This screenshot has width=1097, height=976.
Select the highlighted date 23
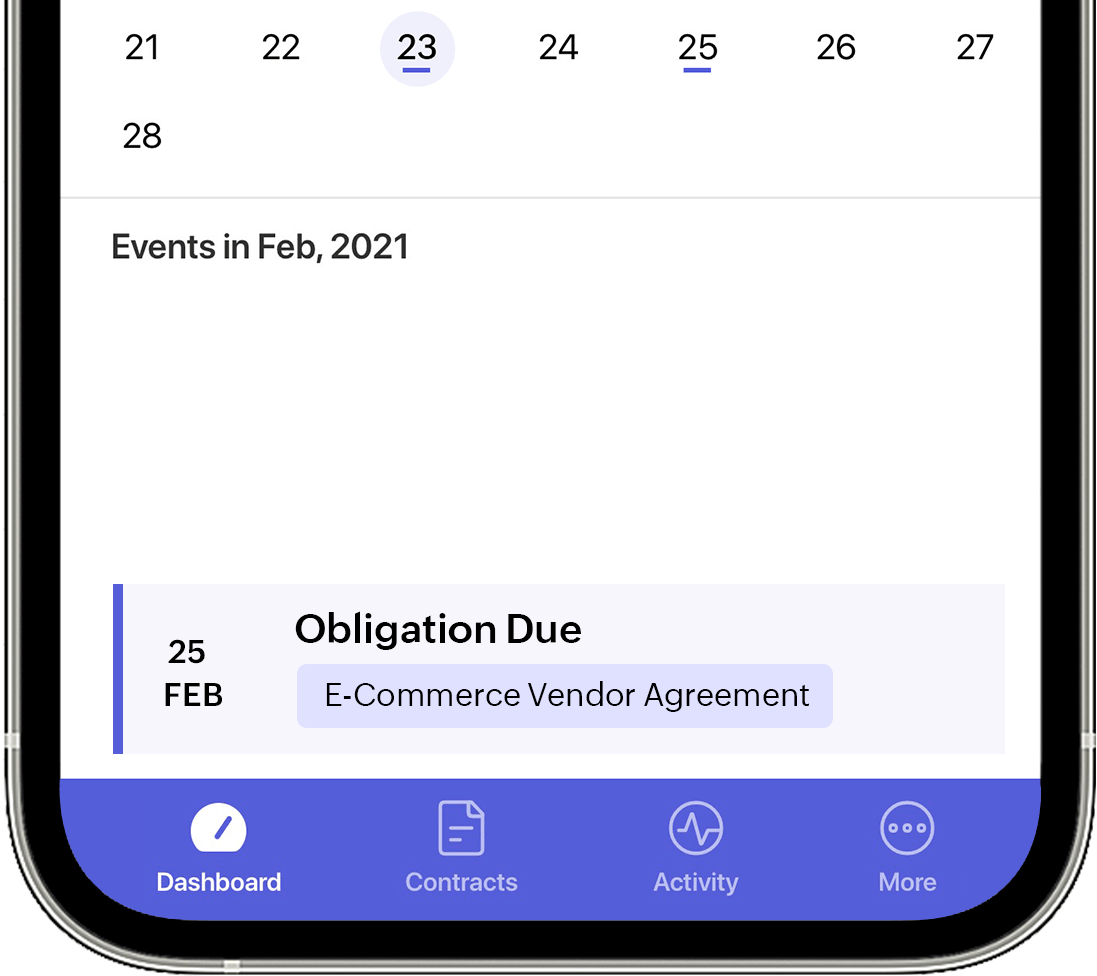(x=417, y=48)
